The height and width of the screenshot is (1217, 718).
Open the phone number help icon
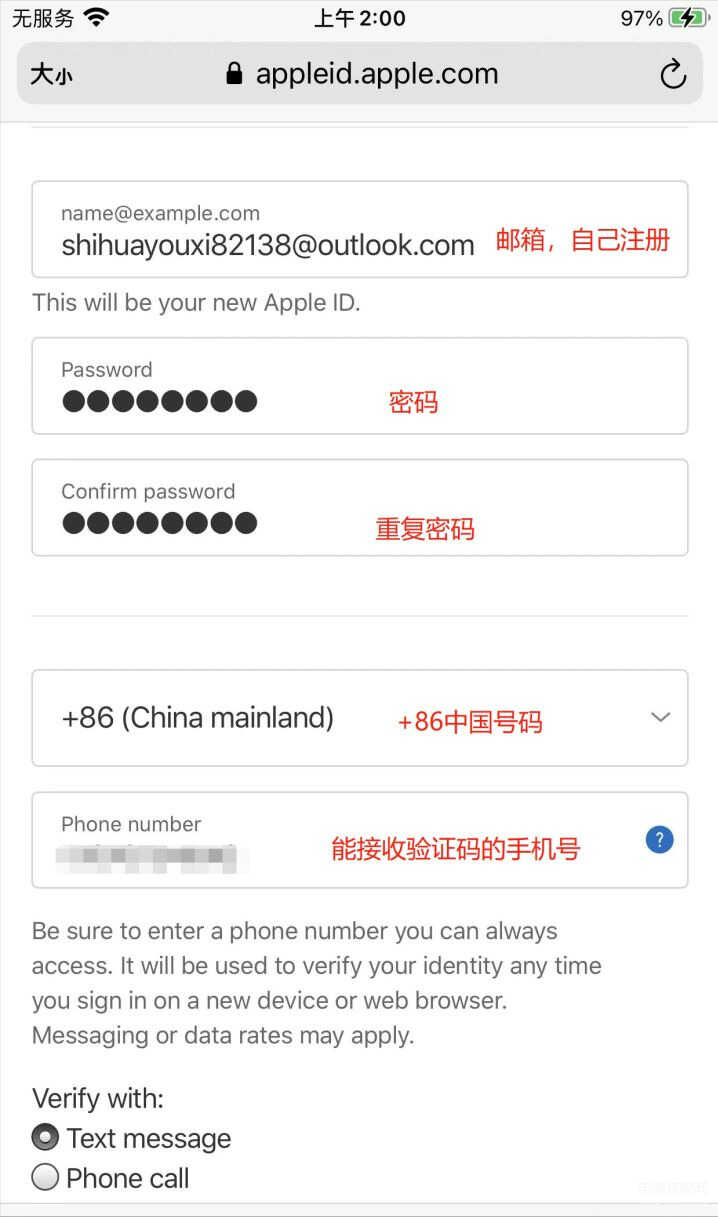point(660,840)
